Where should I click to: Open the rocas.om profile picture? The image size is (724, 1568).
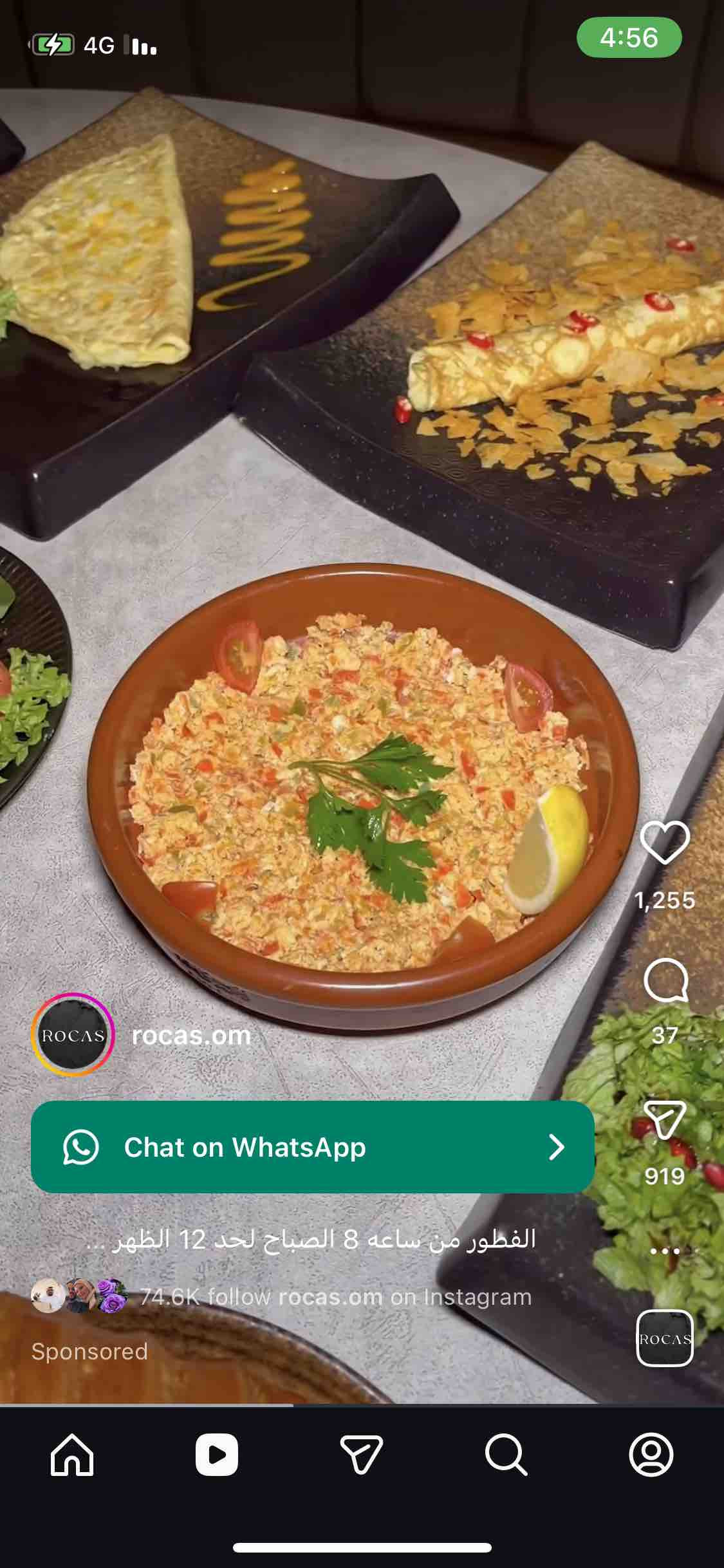(73, 1035)
